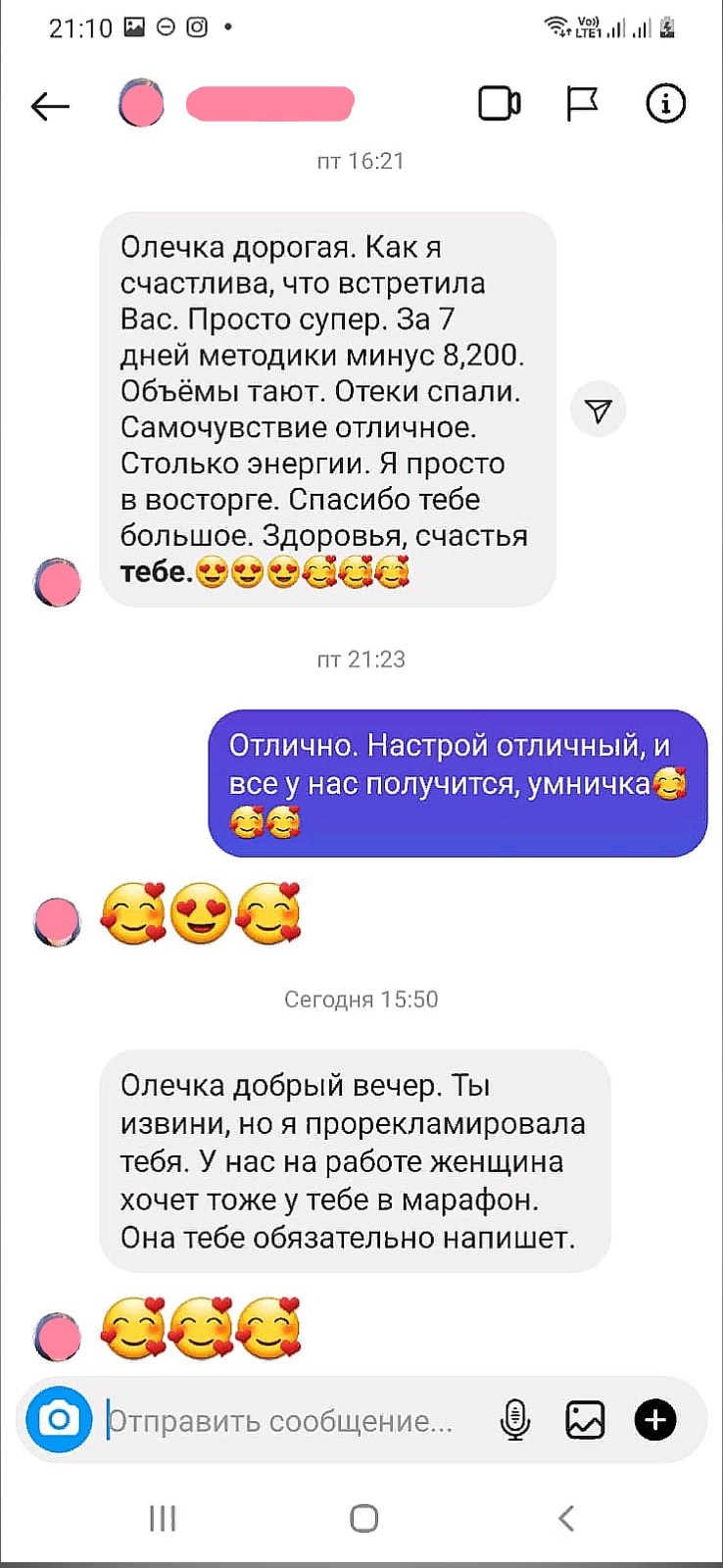Screen dimensions: 723x1568
Task: Forward the message with the share arrow
Action: coord(598,410)
